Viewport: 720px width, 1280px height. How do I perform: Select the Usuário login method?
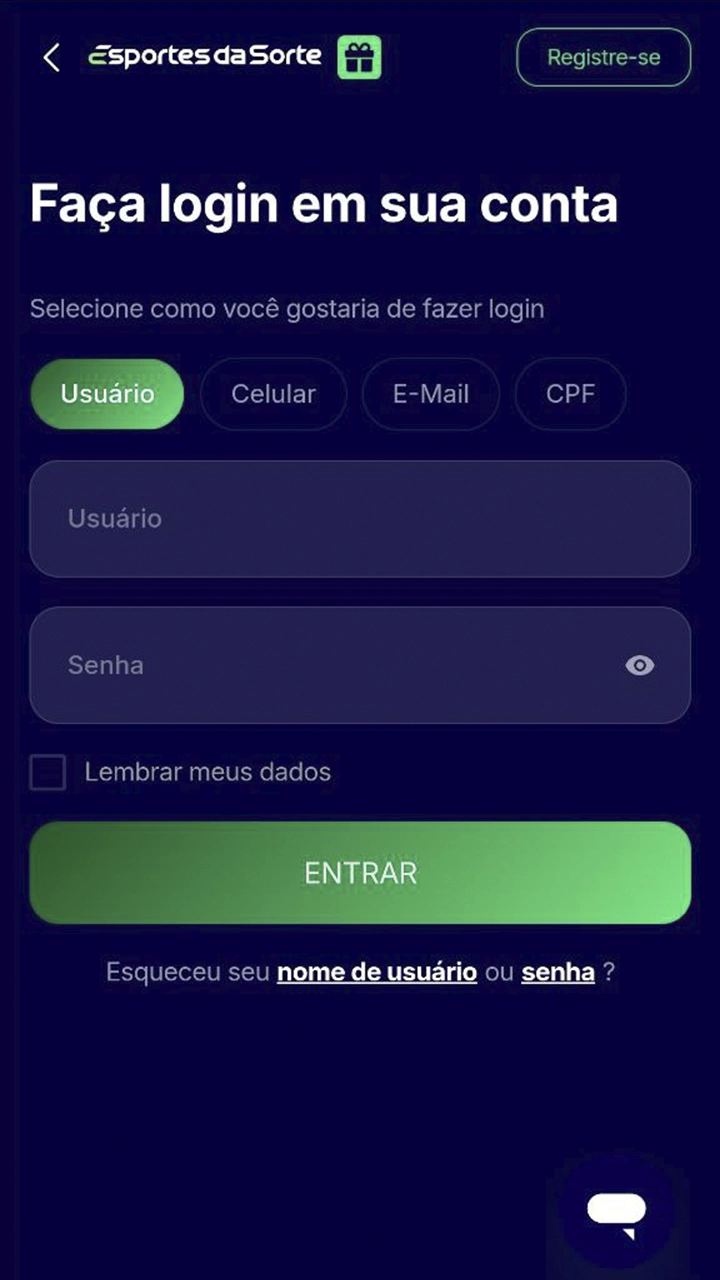point(106,394)
